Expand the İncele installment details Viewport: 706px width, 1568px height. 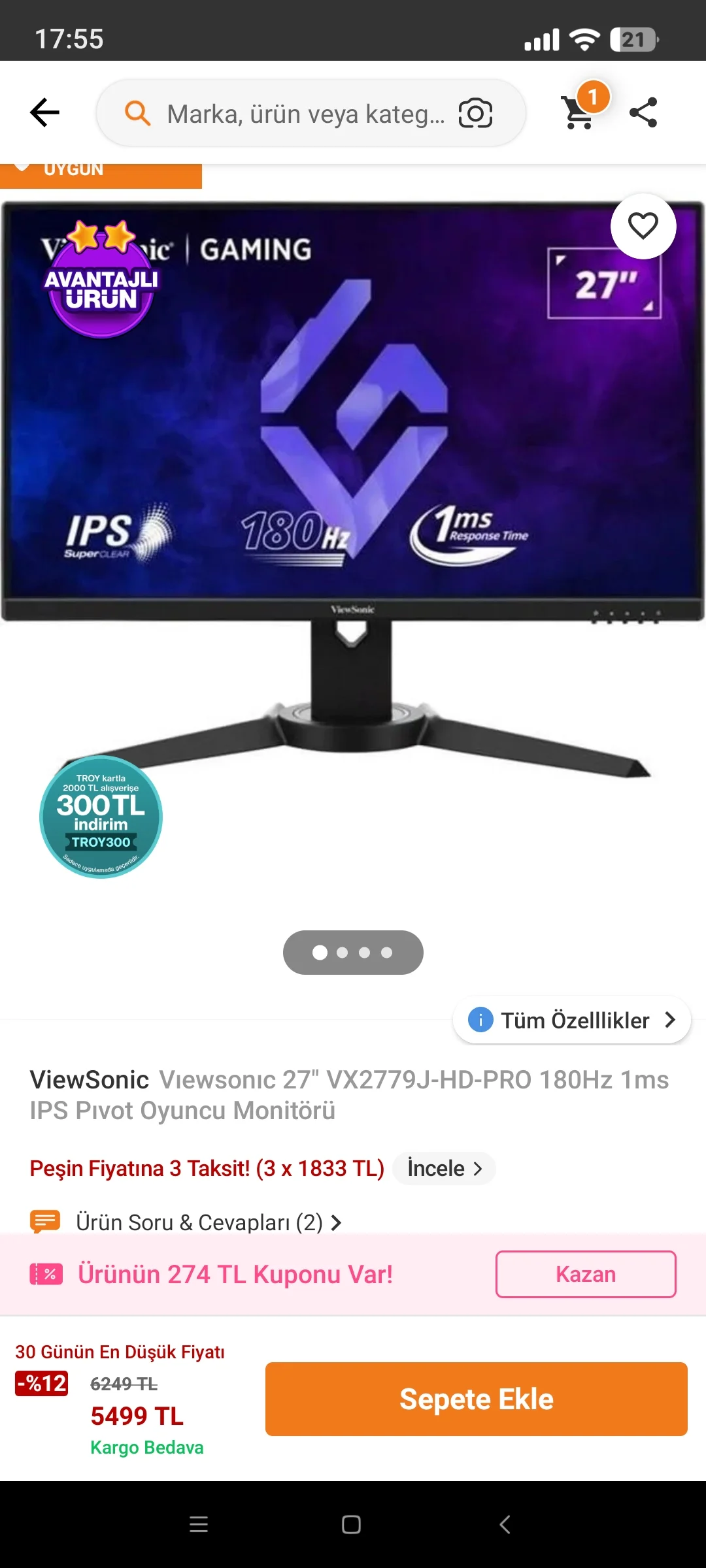click(444, 1168)
